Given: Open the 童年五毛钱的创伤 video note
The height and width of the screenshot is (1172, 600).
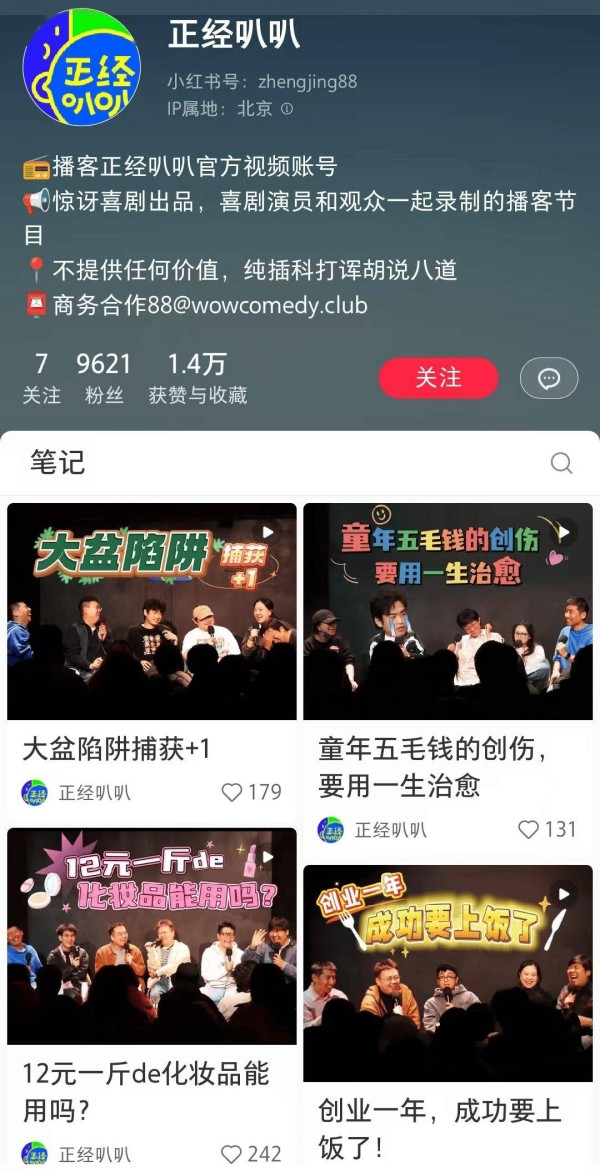Looking at the screenshot, I should (448, 610).
